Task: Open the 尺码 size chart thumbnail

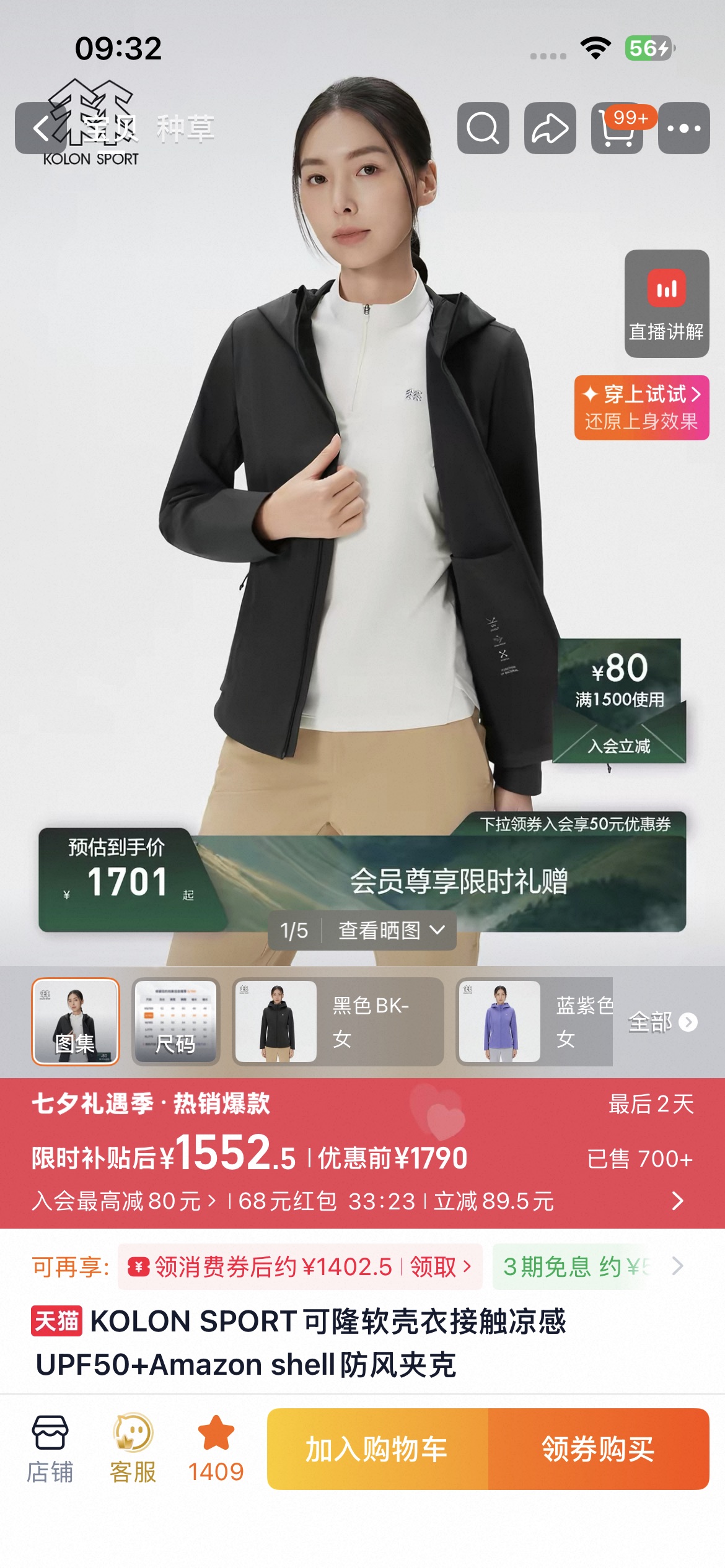Action: click(x=176, y=1022)
